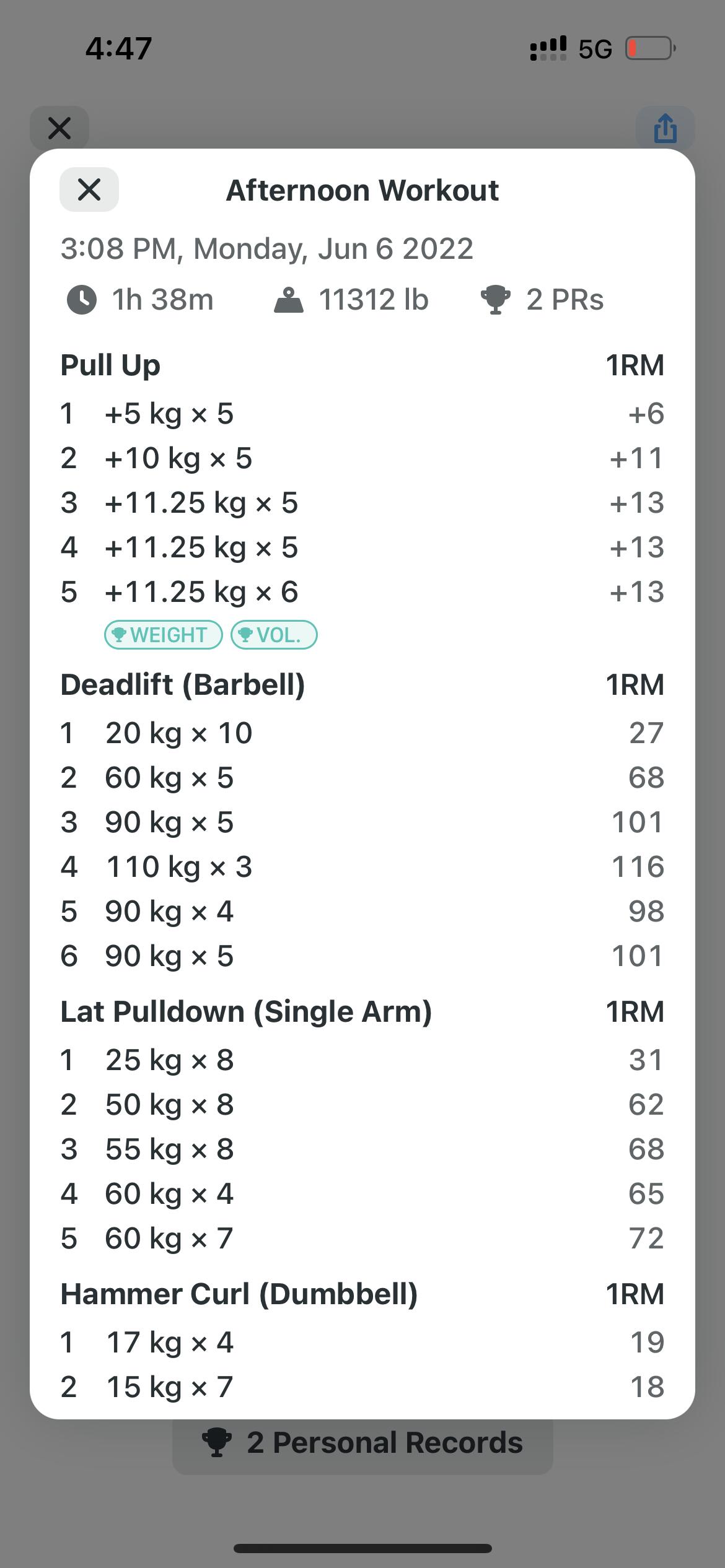
Task: Open the Lat Pulldown (Single Arm) exercise
Action: point(246,1012)
